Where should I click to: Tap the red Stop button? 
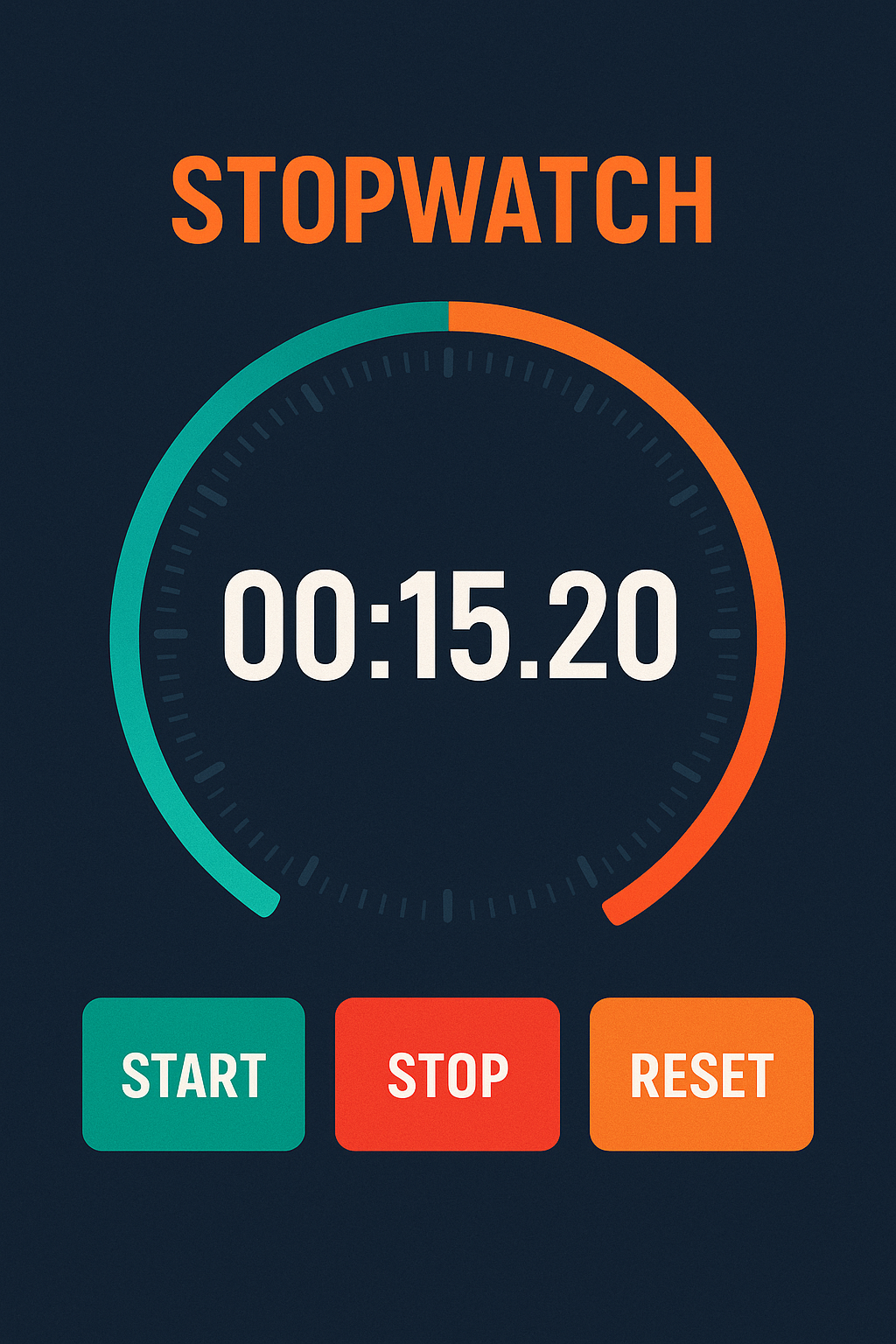pos(447,1074)
